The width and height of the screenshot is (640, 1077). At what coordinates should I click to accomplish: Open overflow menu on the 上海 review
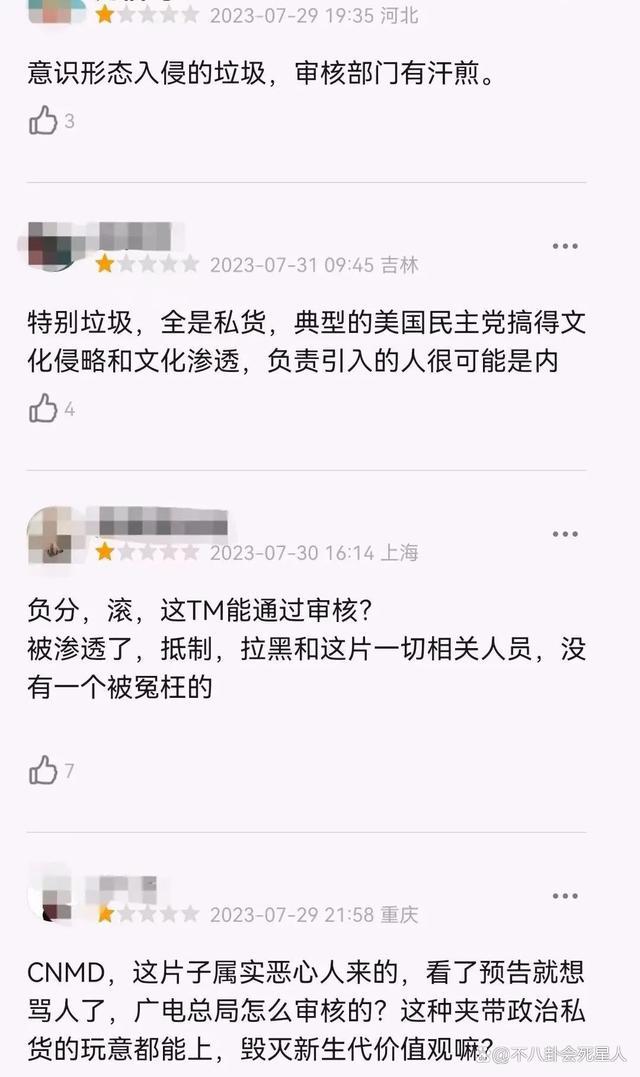click(x=565, y=534)
